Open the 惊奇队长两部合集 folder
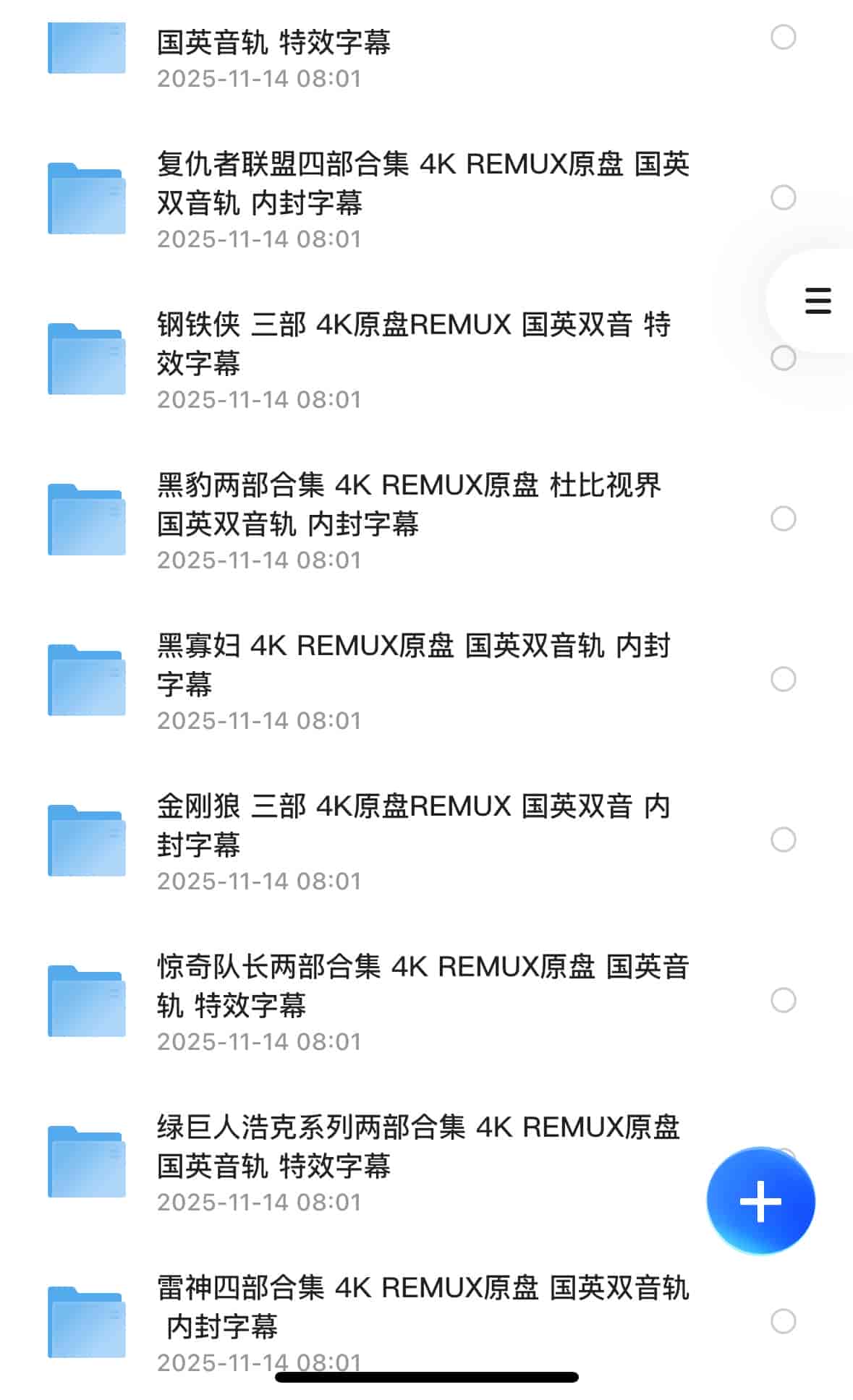The height and width of the screenshot is (1400, 853). (x=423, y=986)
